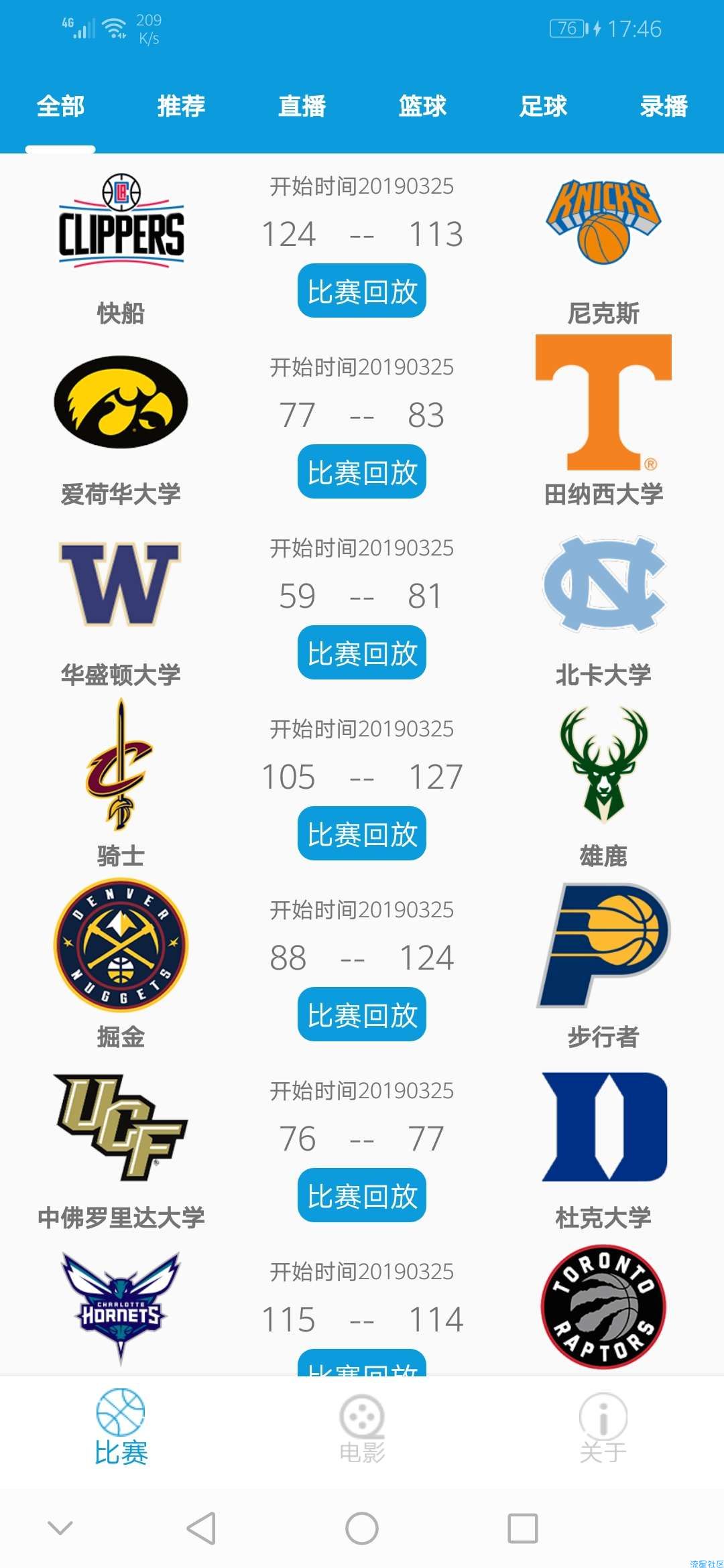This screenshot has height=1568, width=724.
Task: Select the 直播 tab
Action: [302, 106]
